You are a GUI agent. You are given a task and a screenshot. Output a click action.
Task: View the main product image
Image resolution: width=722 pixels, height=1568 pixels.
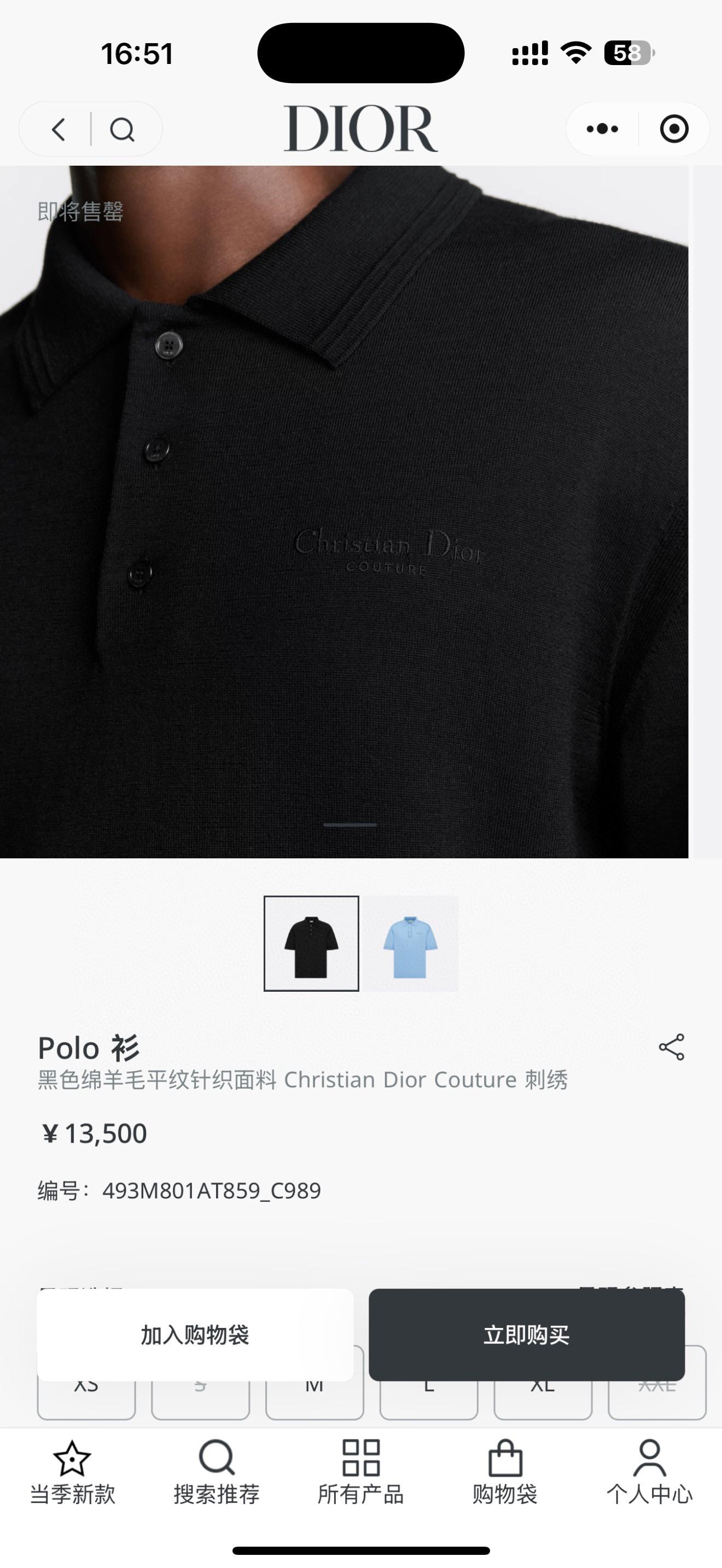point(344,511)
